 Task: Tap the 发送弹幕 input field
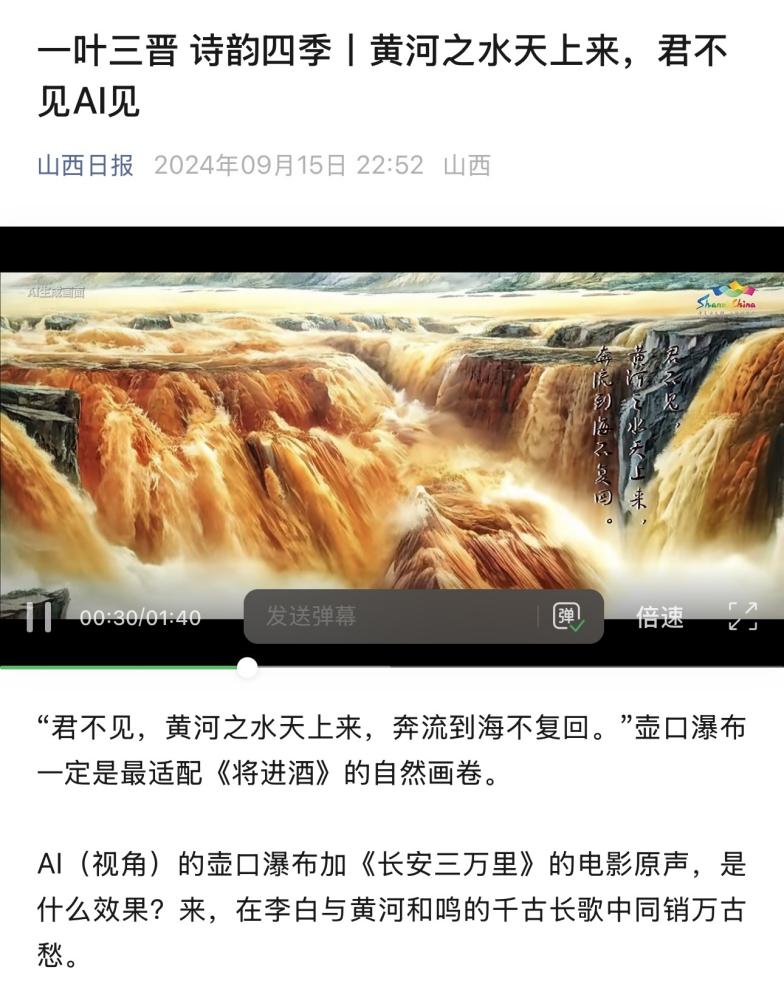[390, 616]
